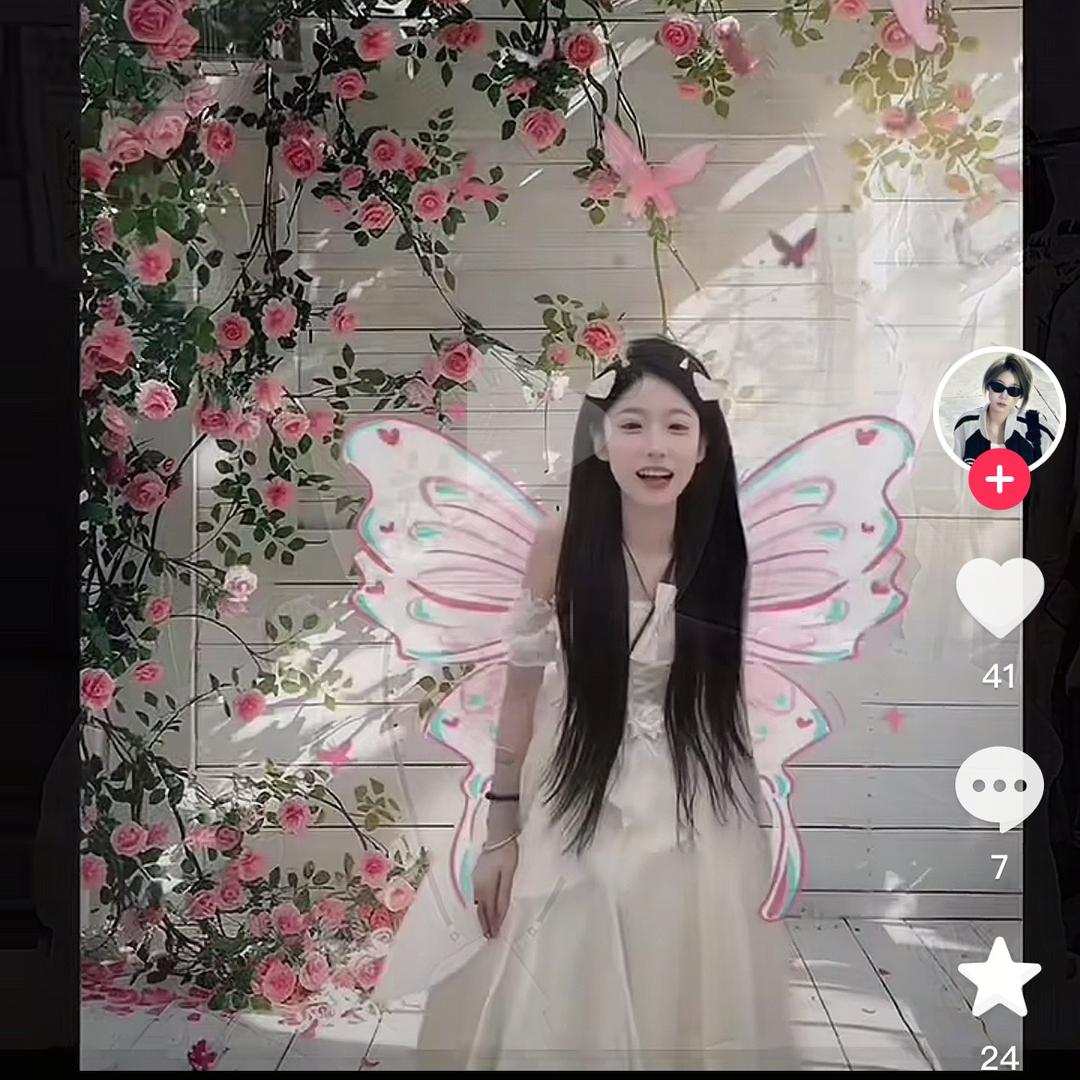This screenshot has height=1080, width=1080.
Task: Follow the creator with the plus button
Action: 998,480
